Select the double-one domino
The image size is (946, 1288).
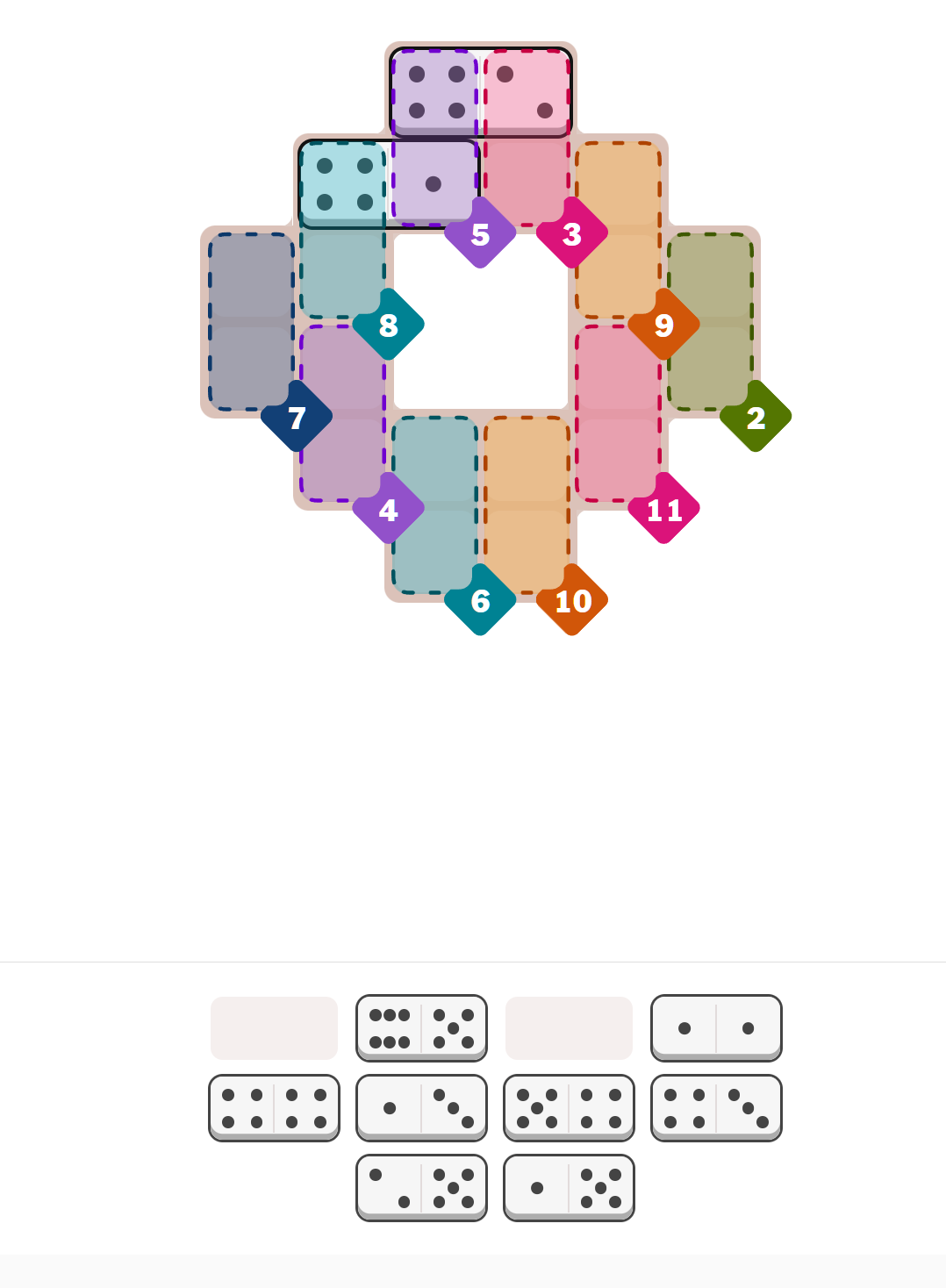tap(716, 1027)
